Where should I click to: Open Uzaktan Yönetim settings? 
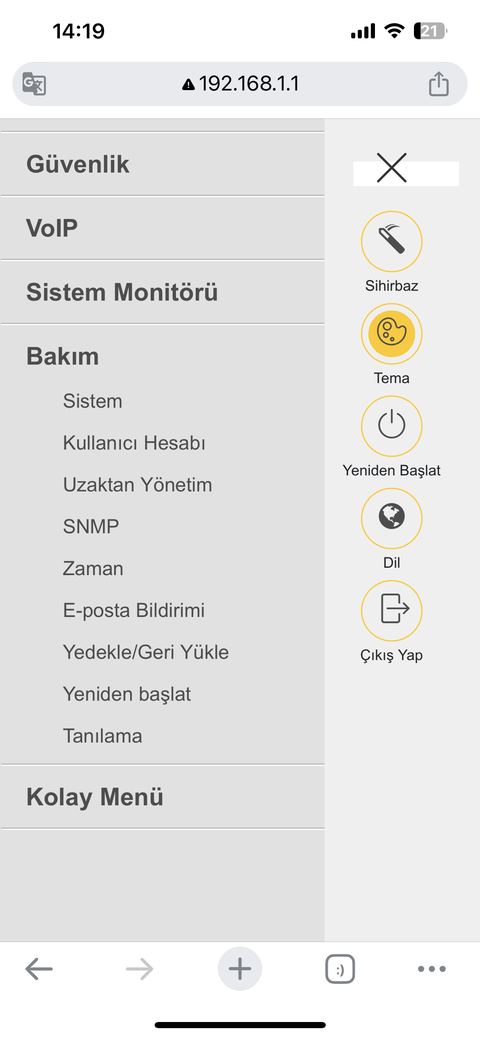point(138,485)
